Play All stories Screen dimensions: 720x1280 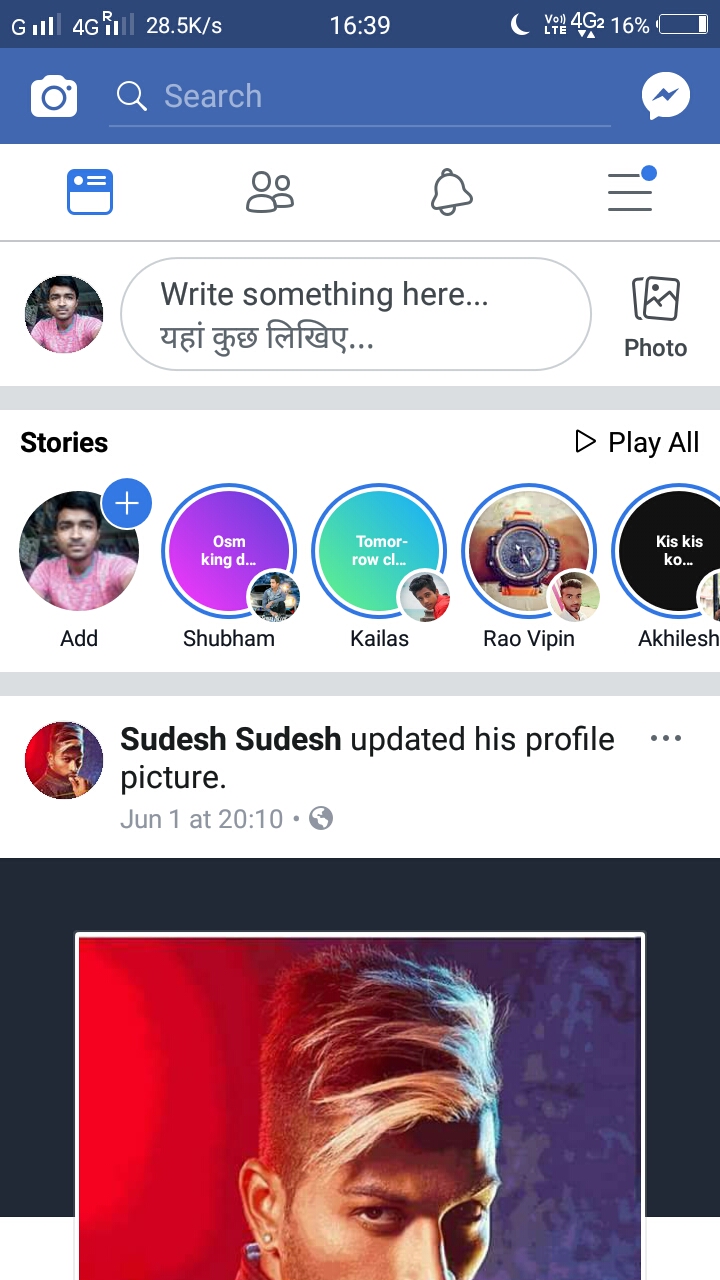637,442
